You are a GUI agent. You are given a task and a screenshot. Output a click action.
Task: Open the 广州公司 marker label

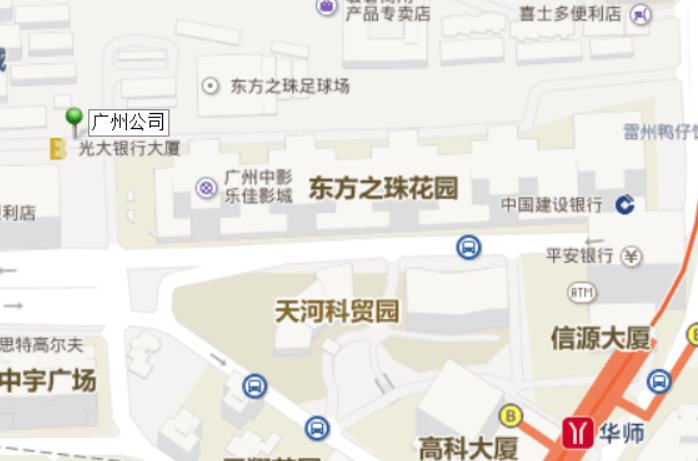pyautogui.click(x=128, y=123)
